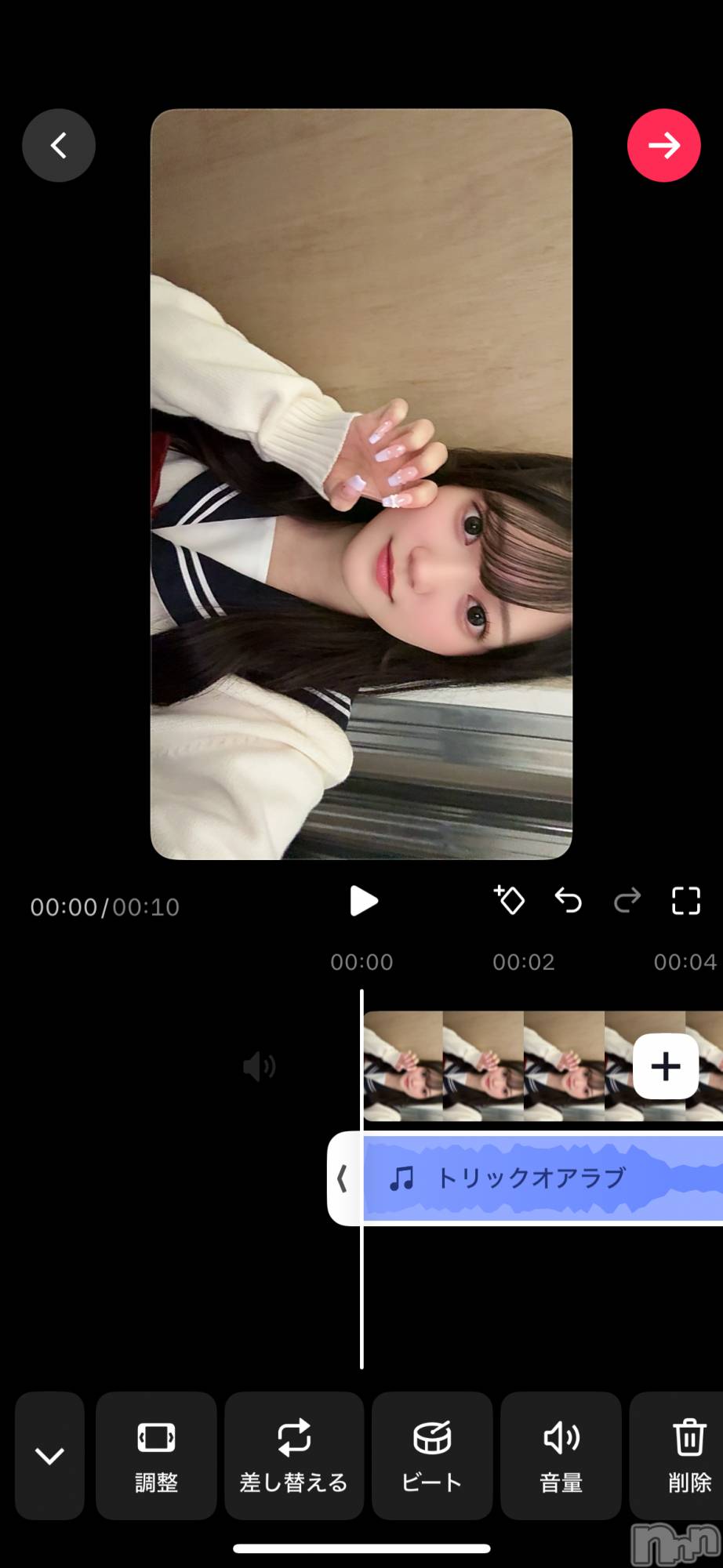Play the video preview
This screenshot has height=1568, width=723.
click(x=363, y=902)
